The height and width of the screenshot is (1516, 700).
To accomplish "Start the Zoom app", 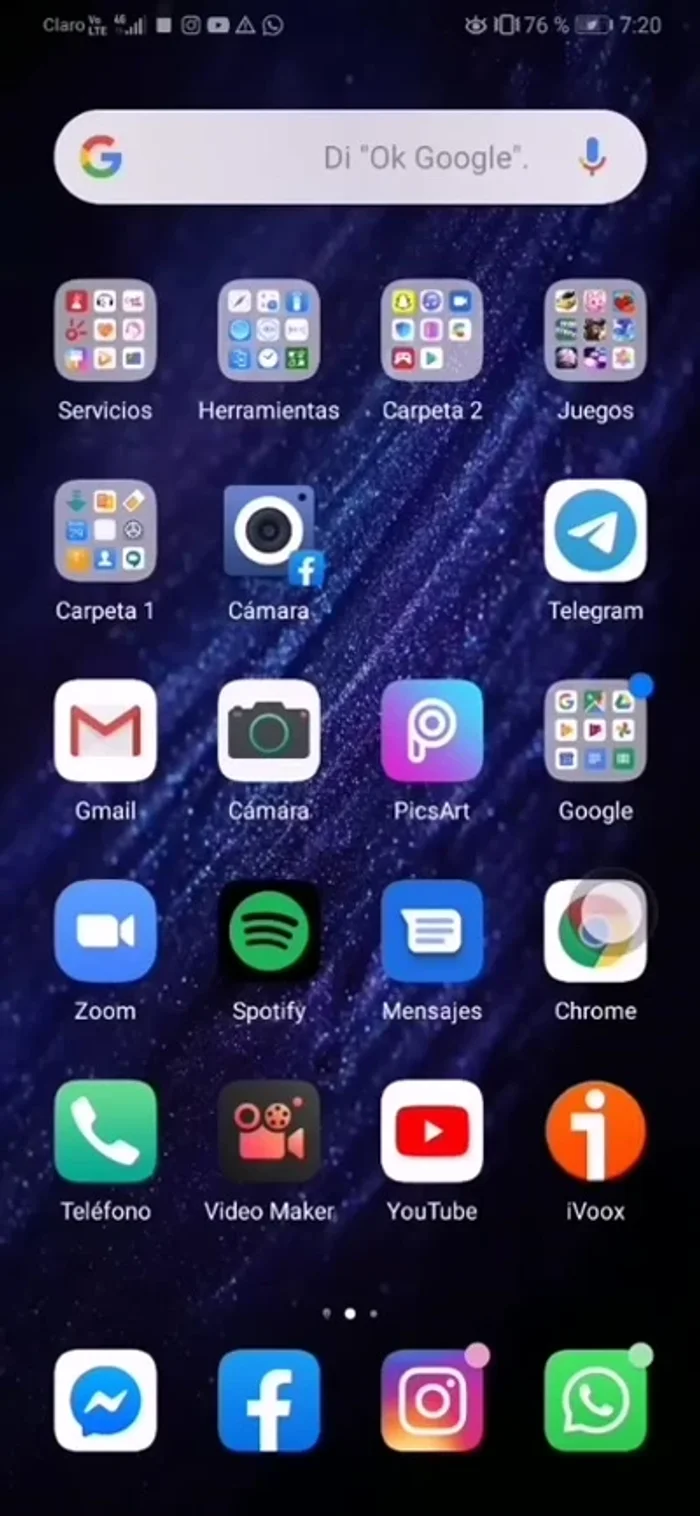I will (x=105, y=931).
